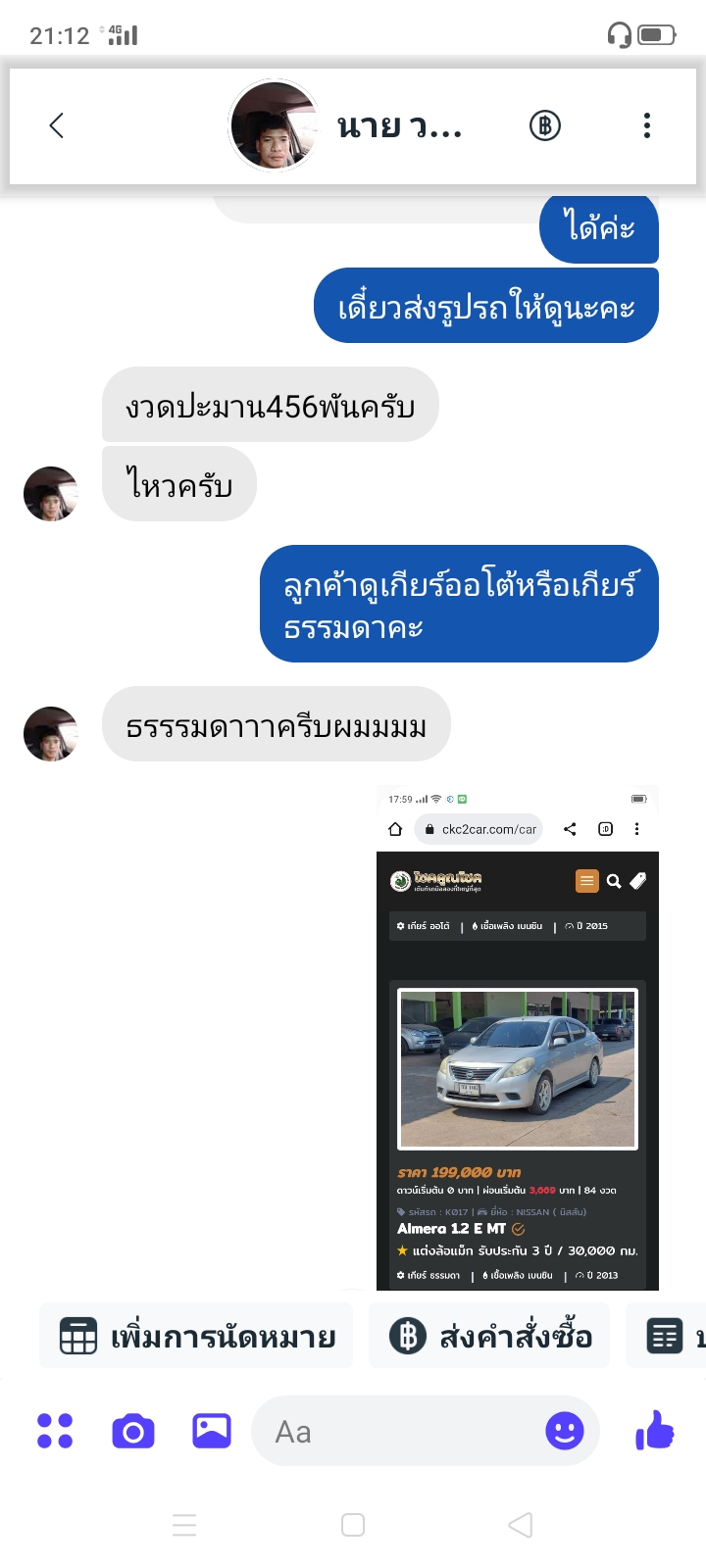Viewport: 706px width, 1568px height.
Task: Send a thumbs-up like
Action: 656,1431
